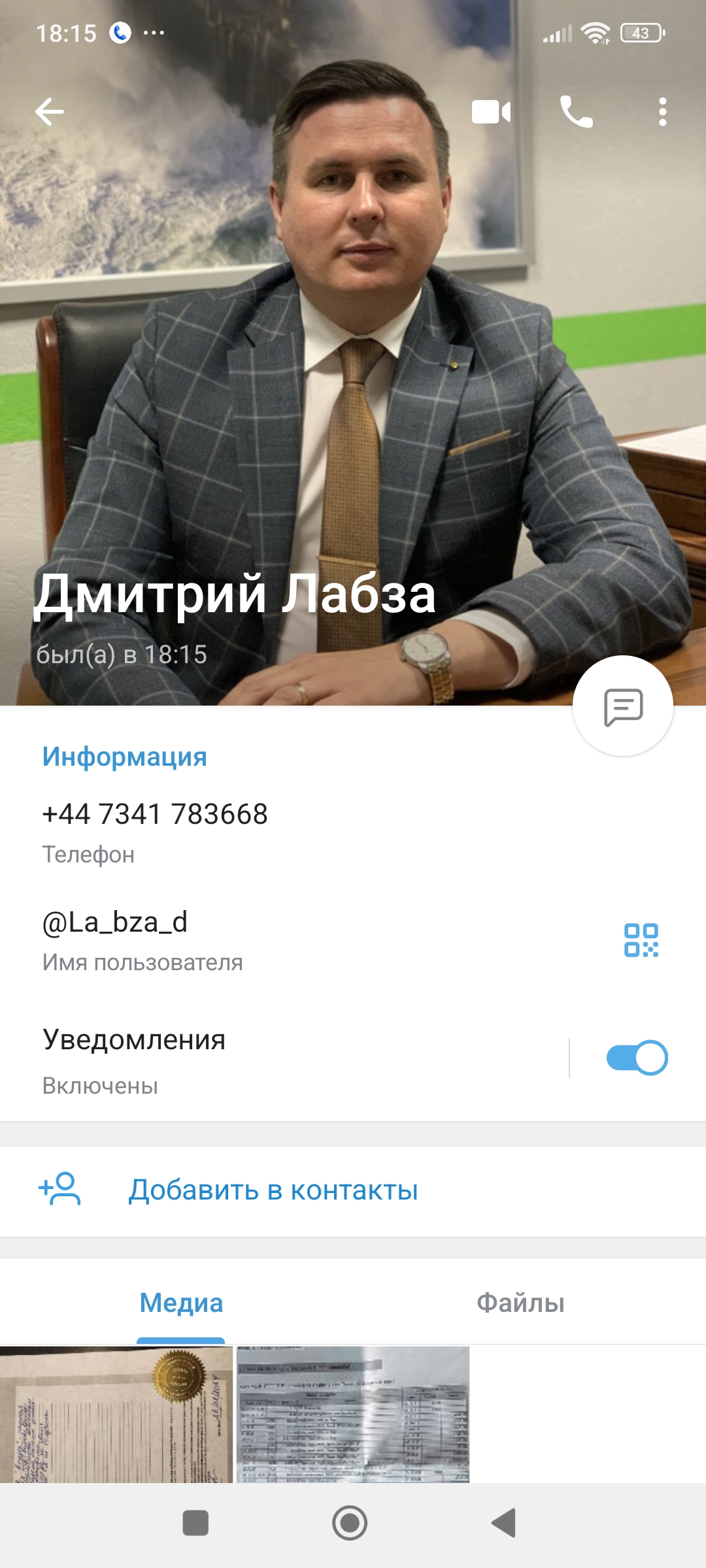Disable the notifications switch
Viewport: 706px width, 1568px height.
(637, 1058)
